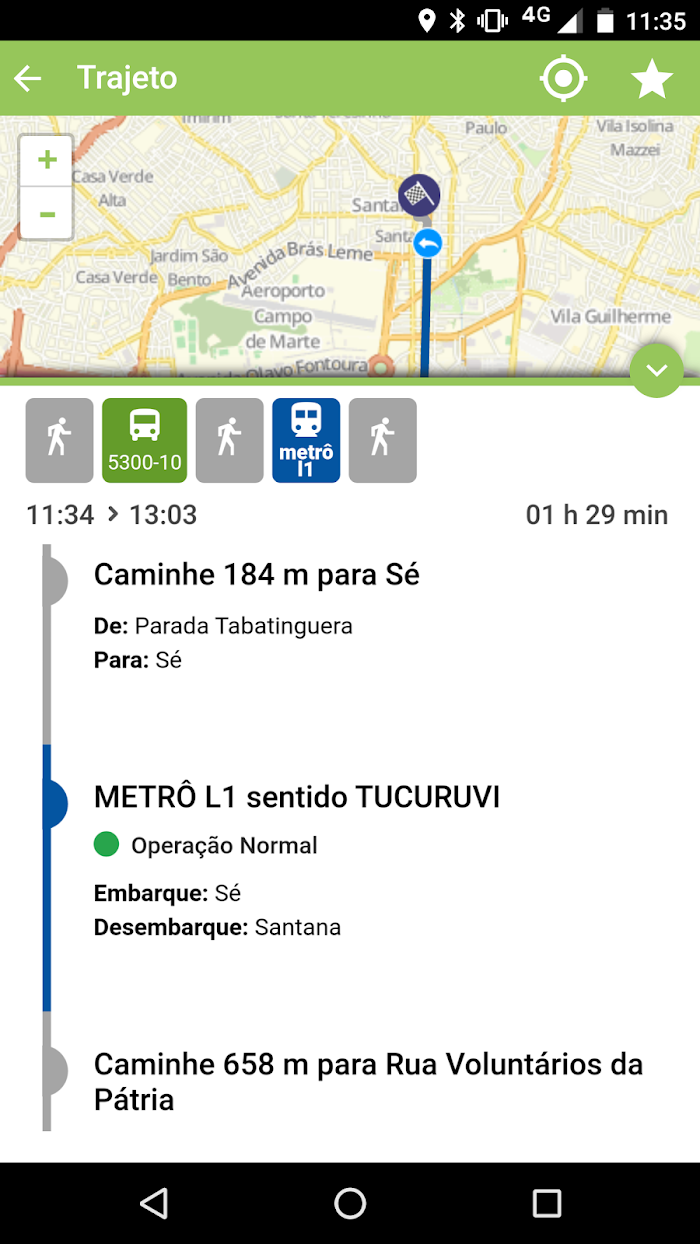This screenshot has width=700, height=1244.
Task: Center the map on my location
Action: pyautogui.click(x=563, y=78)
